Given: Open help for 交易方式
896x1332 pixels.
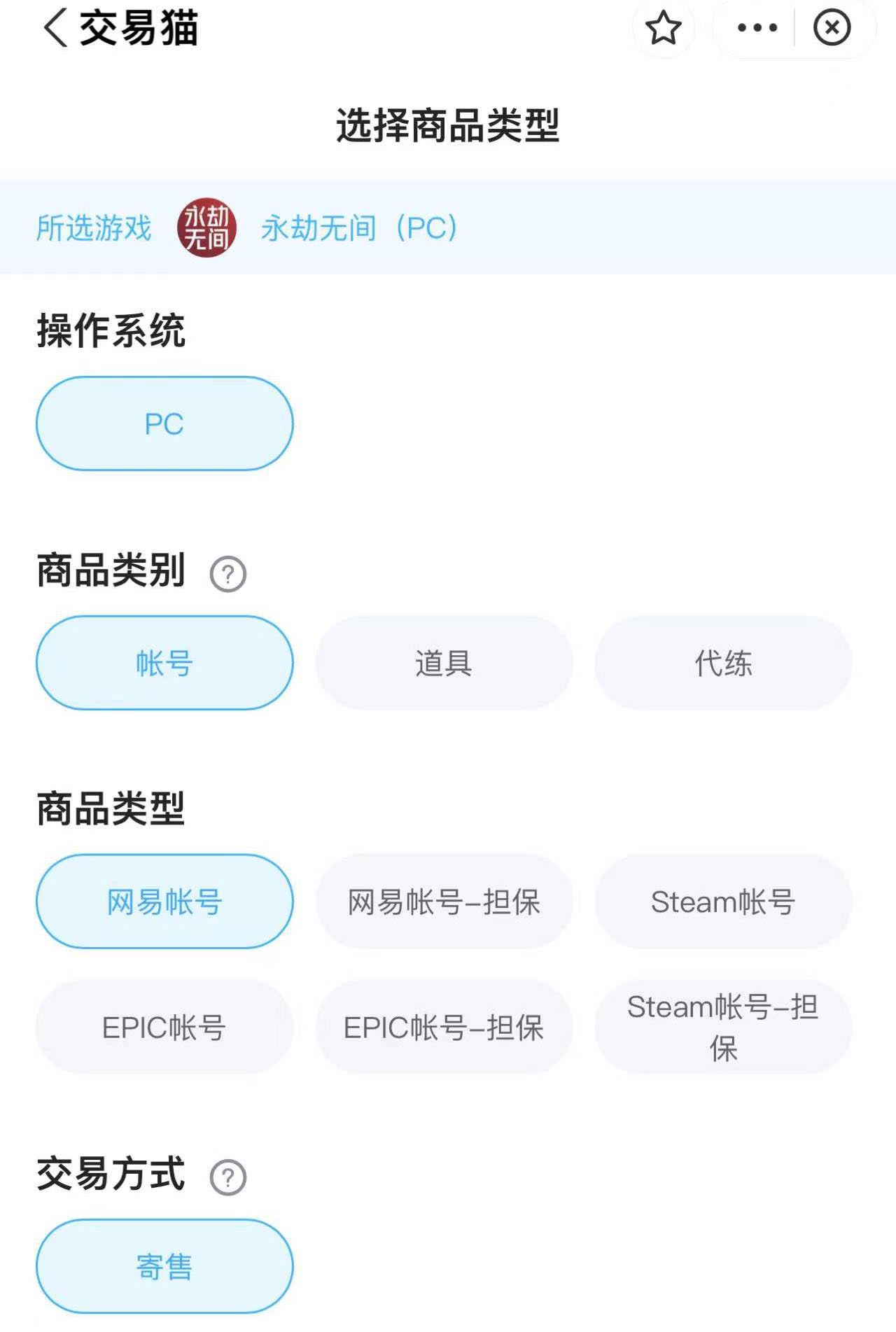Looking at the screenshot, I should (228, 1177).
